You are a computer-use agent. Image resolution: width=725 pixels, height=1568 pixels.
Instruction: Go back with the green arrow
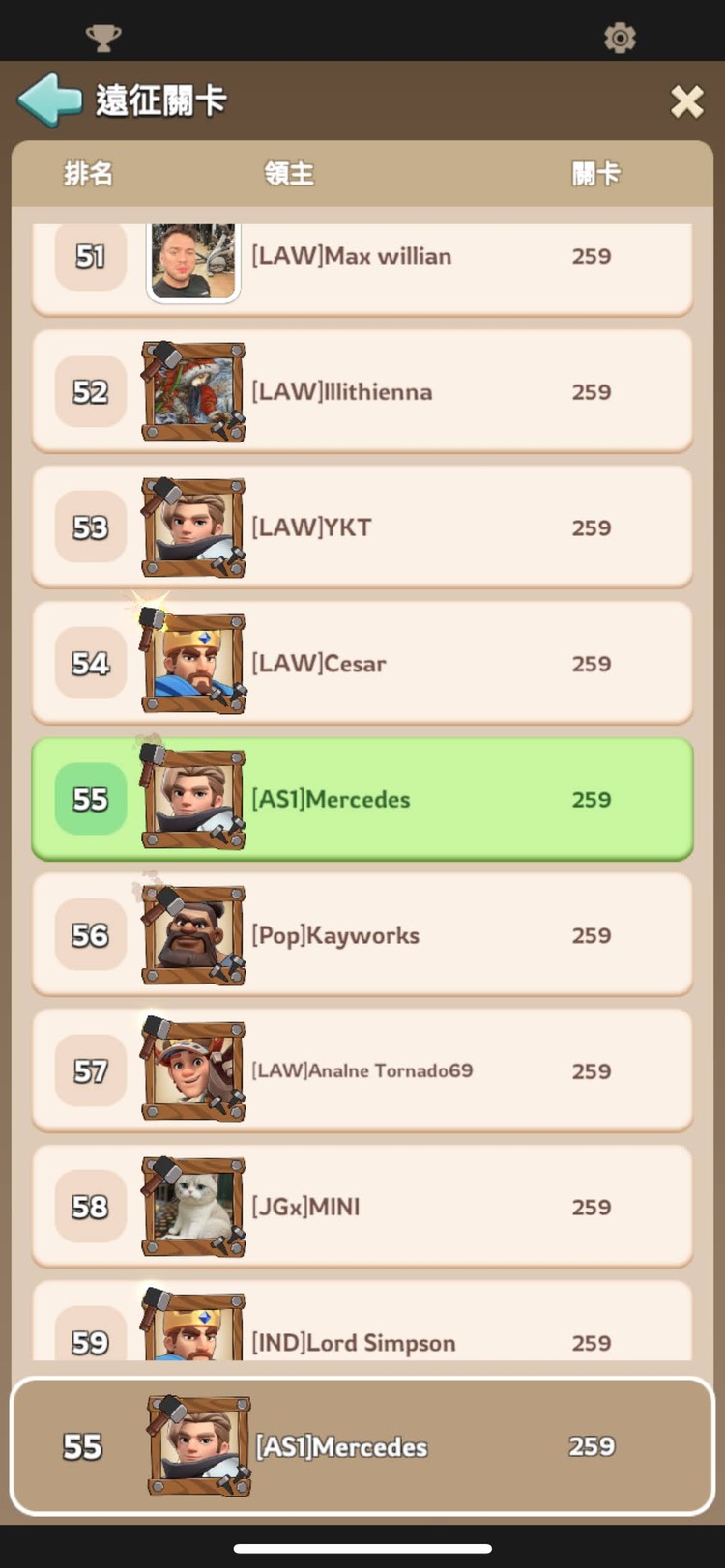point(49,100)
